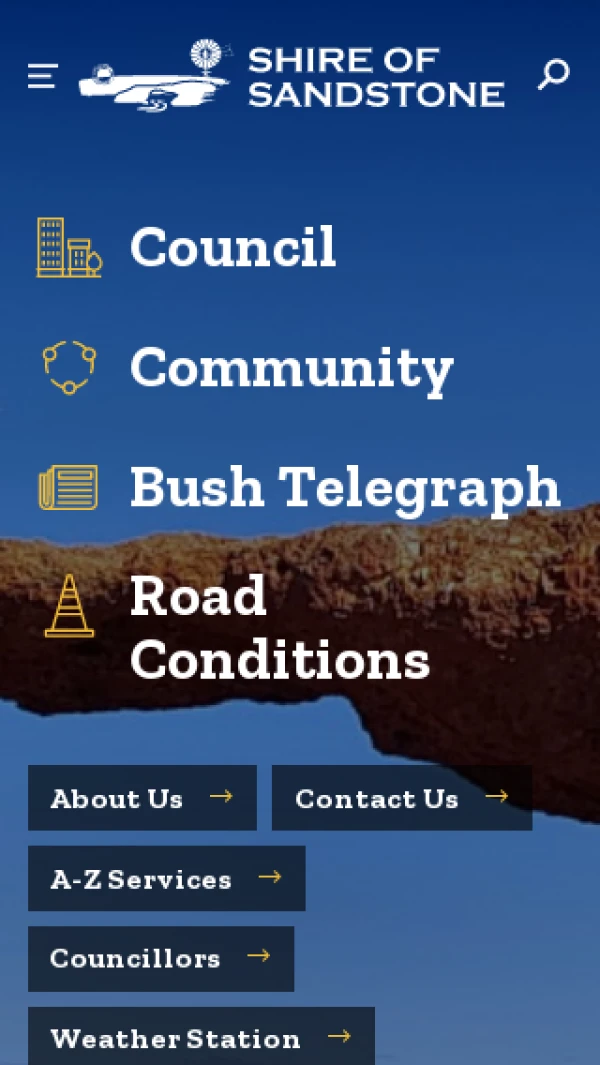Open the hamburger navigation menu

pos(42,76)
